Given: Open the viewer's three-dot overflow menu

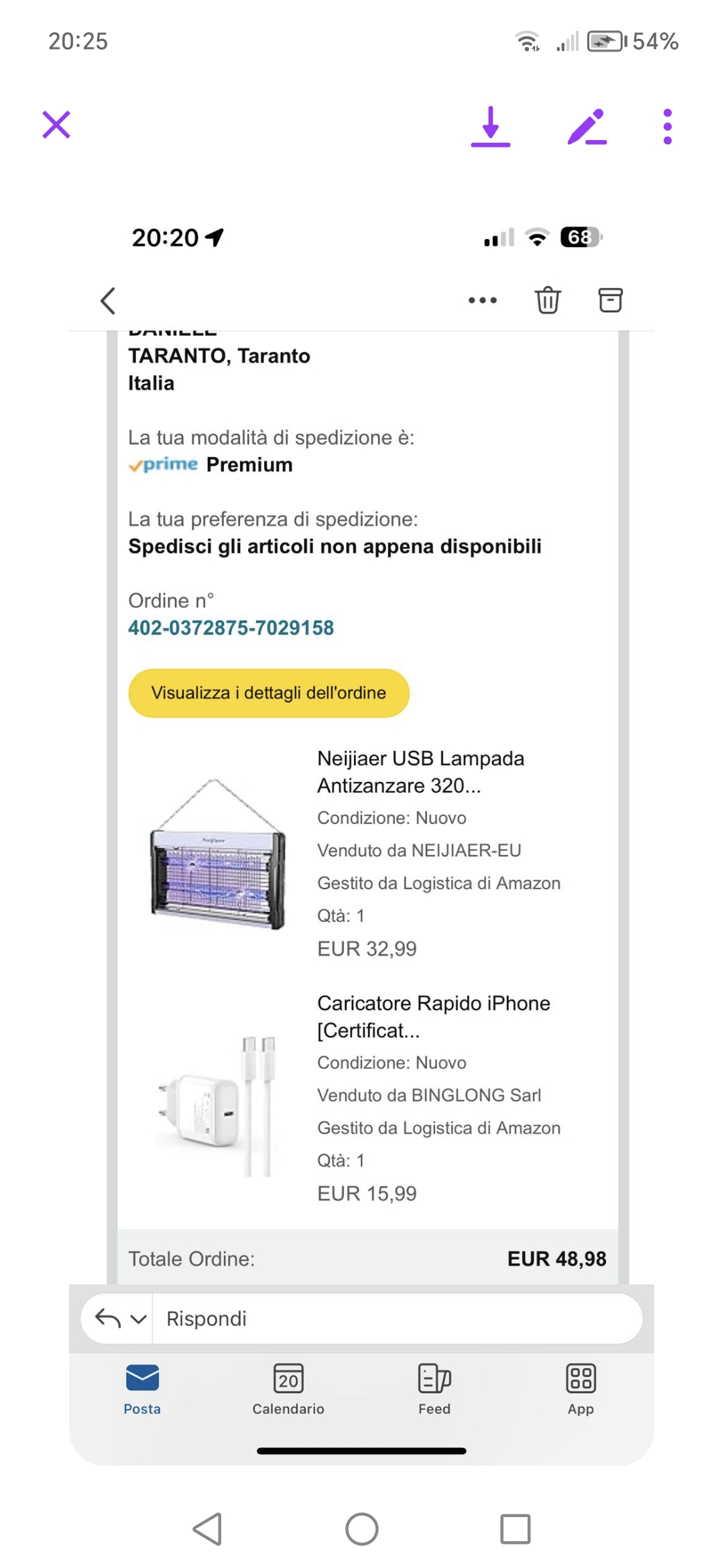Looking at the screenshot, I should click(x=667, y=127).
